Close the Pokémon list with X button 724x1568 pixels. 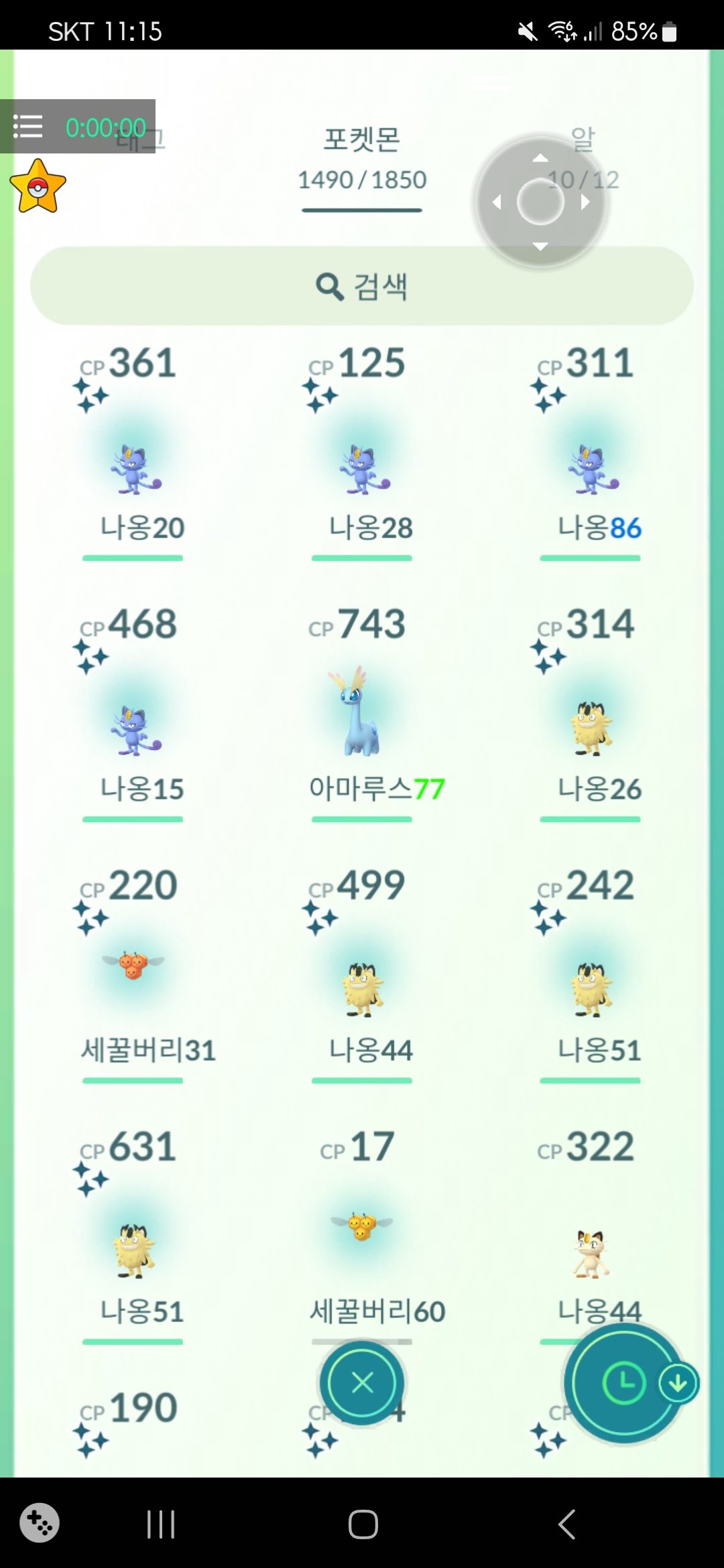pos(362,1382)
